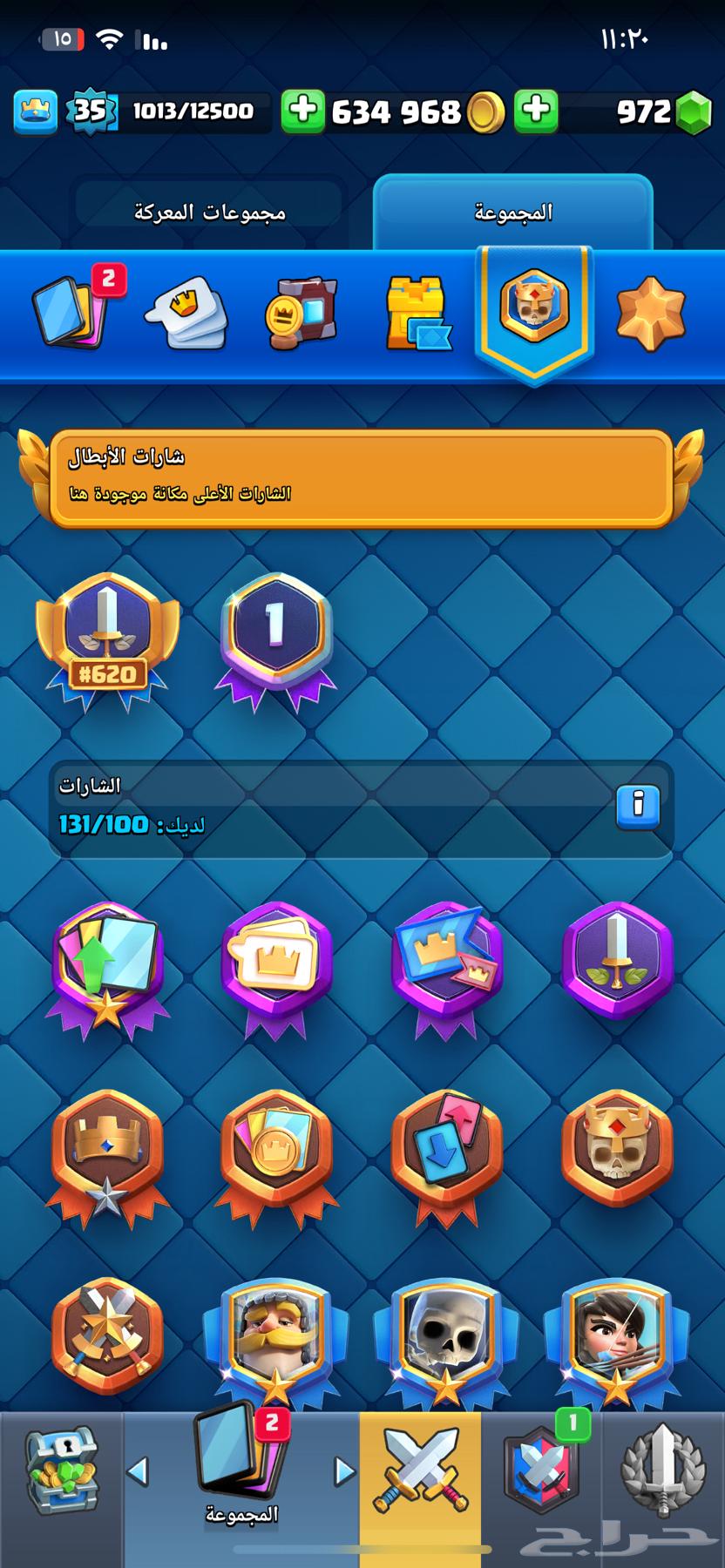Viewport: 725px width, 1568px height.
Task: Open the events sword laurel tab
Action: pos(662,1472)
